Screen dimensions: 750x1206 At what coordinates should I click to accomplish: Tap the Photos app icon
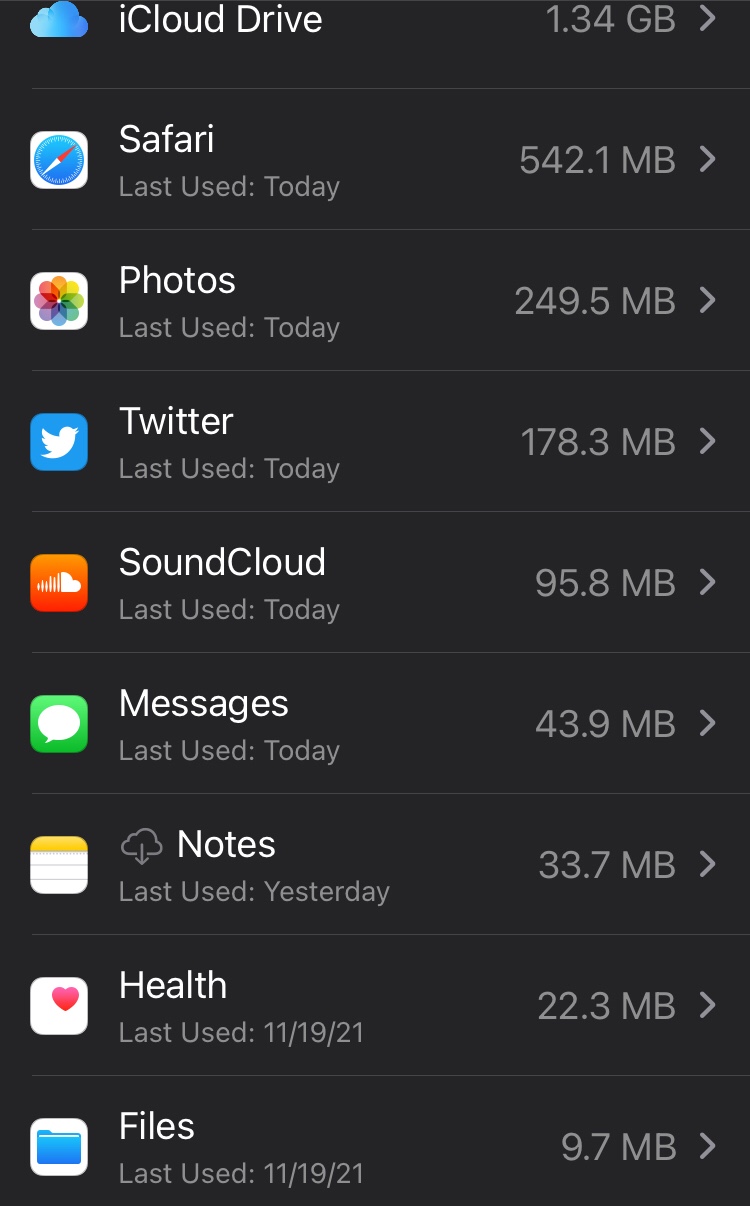click(58, 301)
